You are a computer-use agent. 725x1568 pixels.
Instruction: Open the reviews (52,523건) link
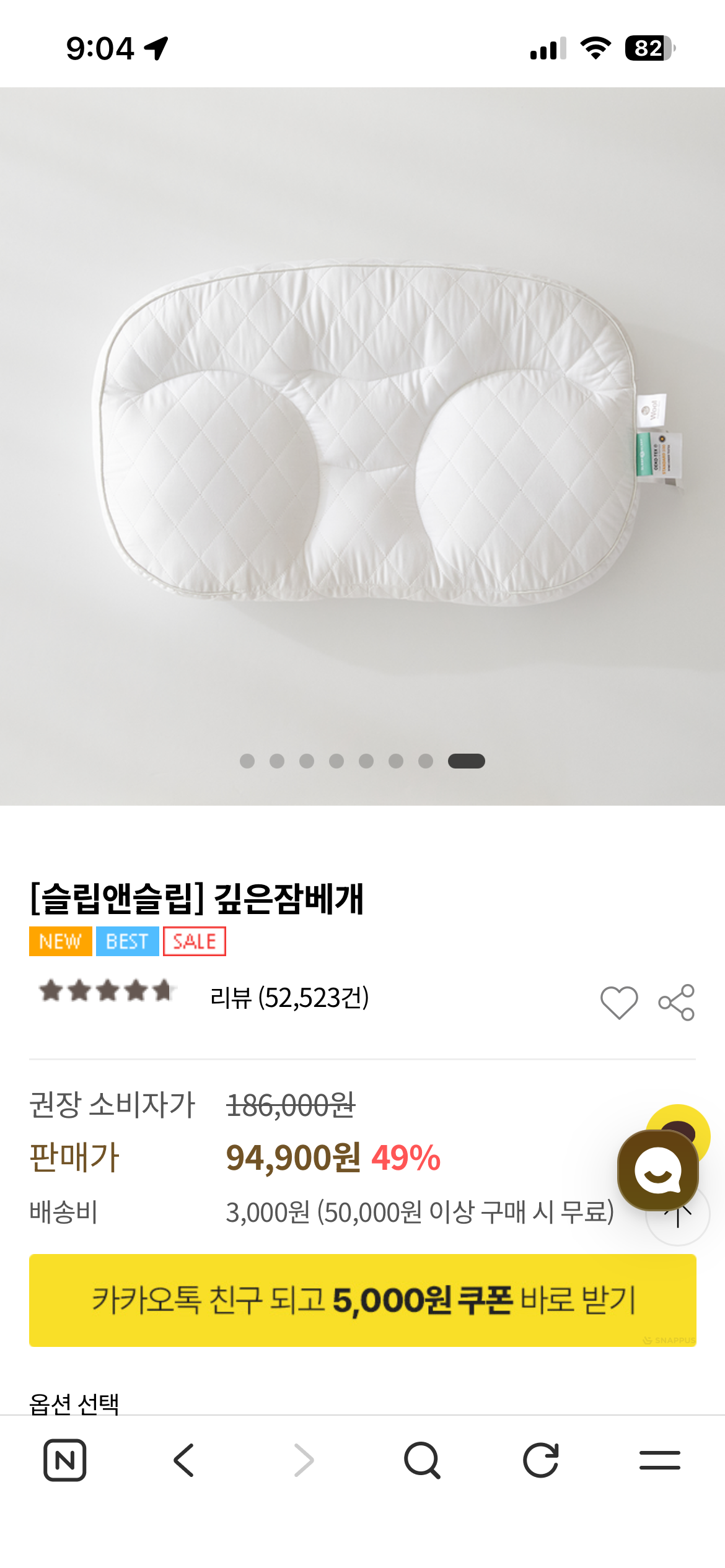[289, 998]
